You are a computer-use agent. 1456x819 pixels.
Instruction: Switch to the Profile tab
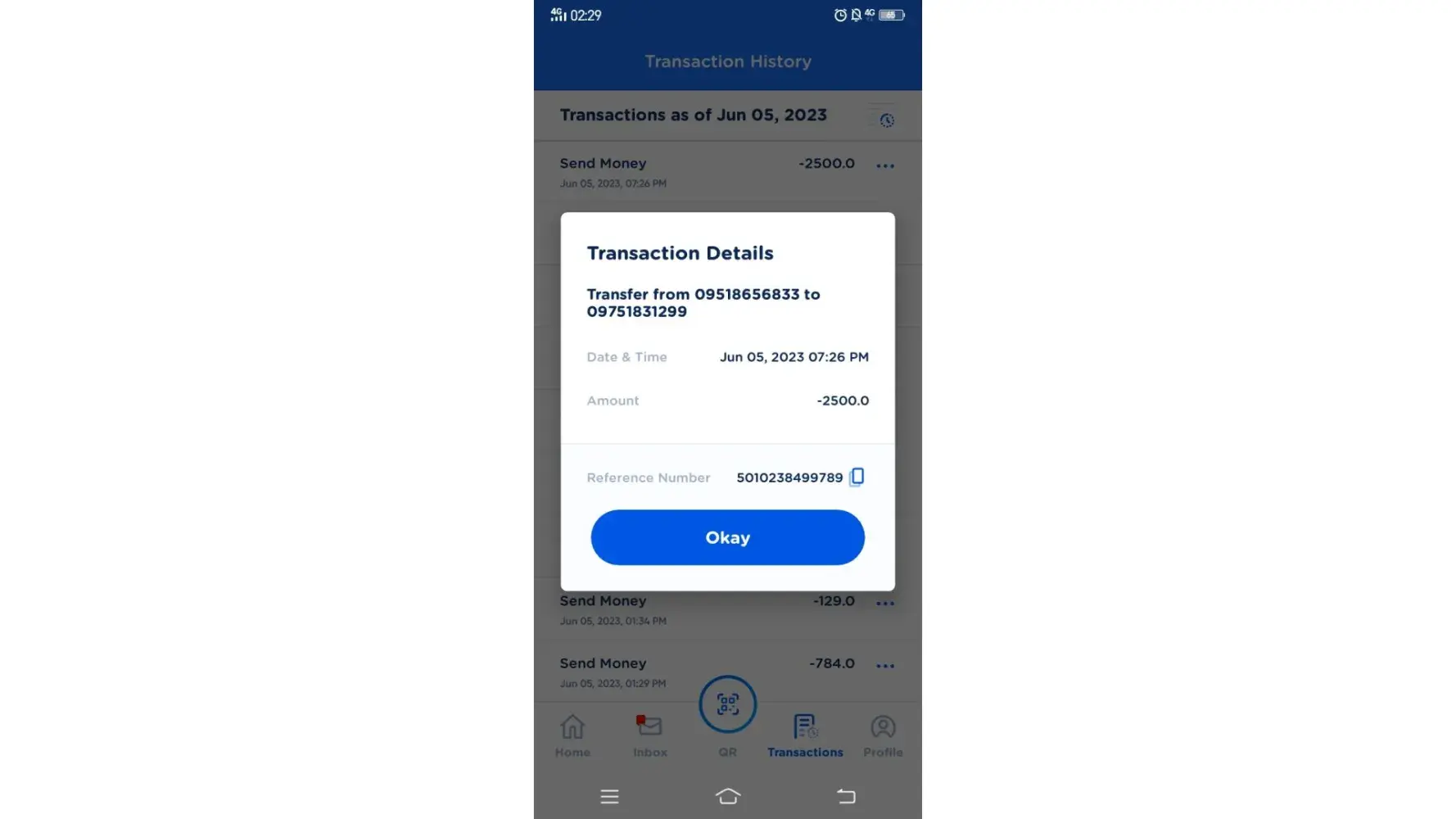pyautogui.click(x=882, y=735)
